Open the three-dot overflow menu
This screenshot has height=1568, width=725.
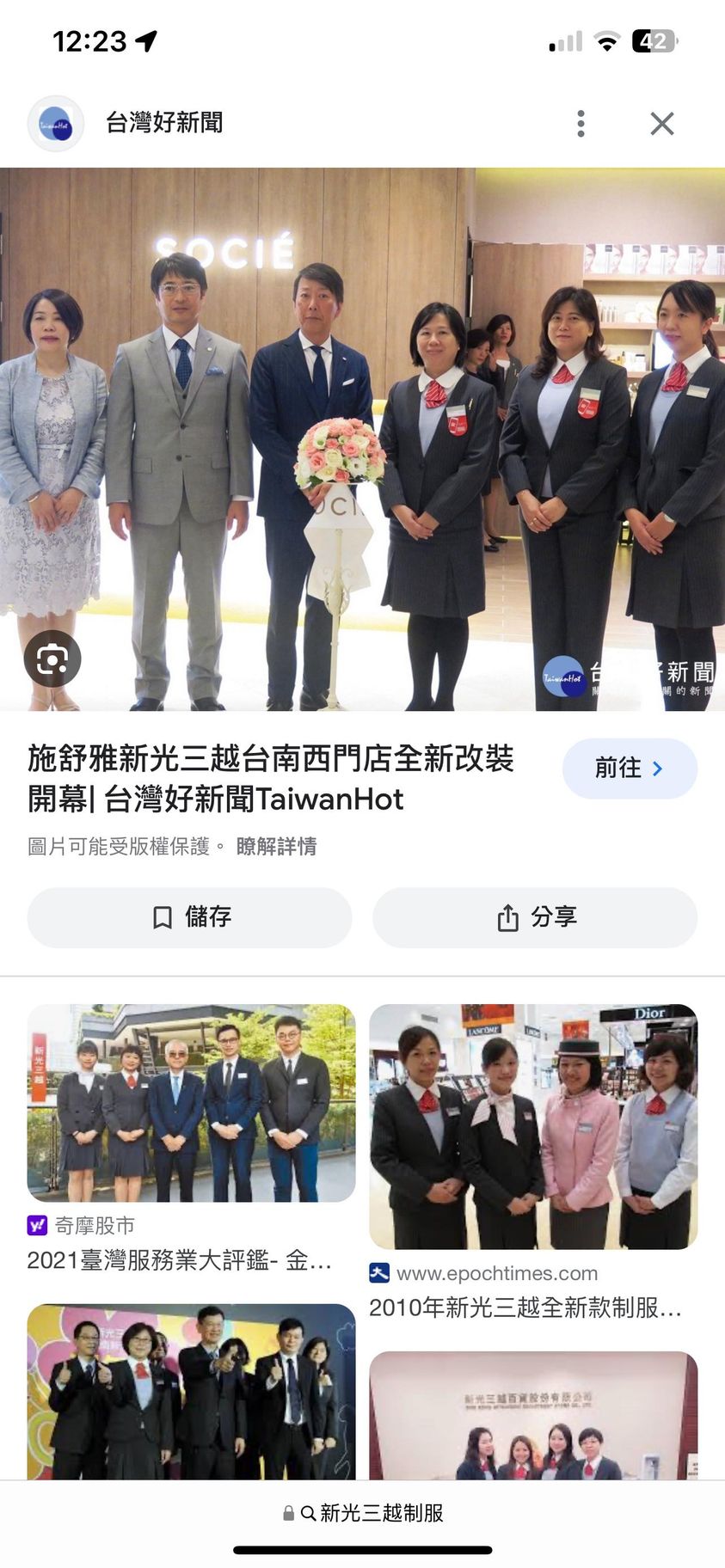coord(581,124)
